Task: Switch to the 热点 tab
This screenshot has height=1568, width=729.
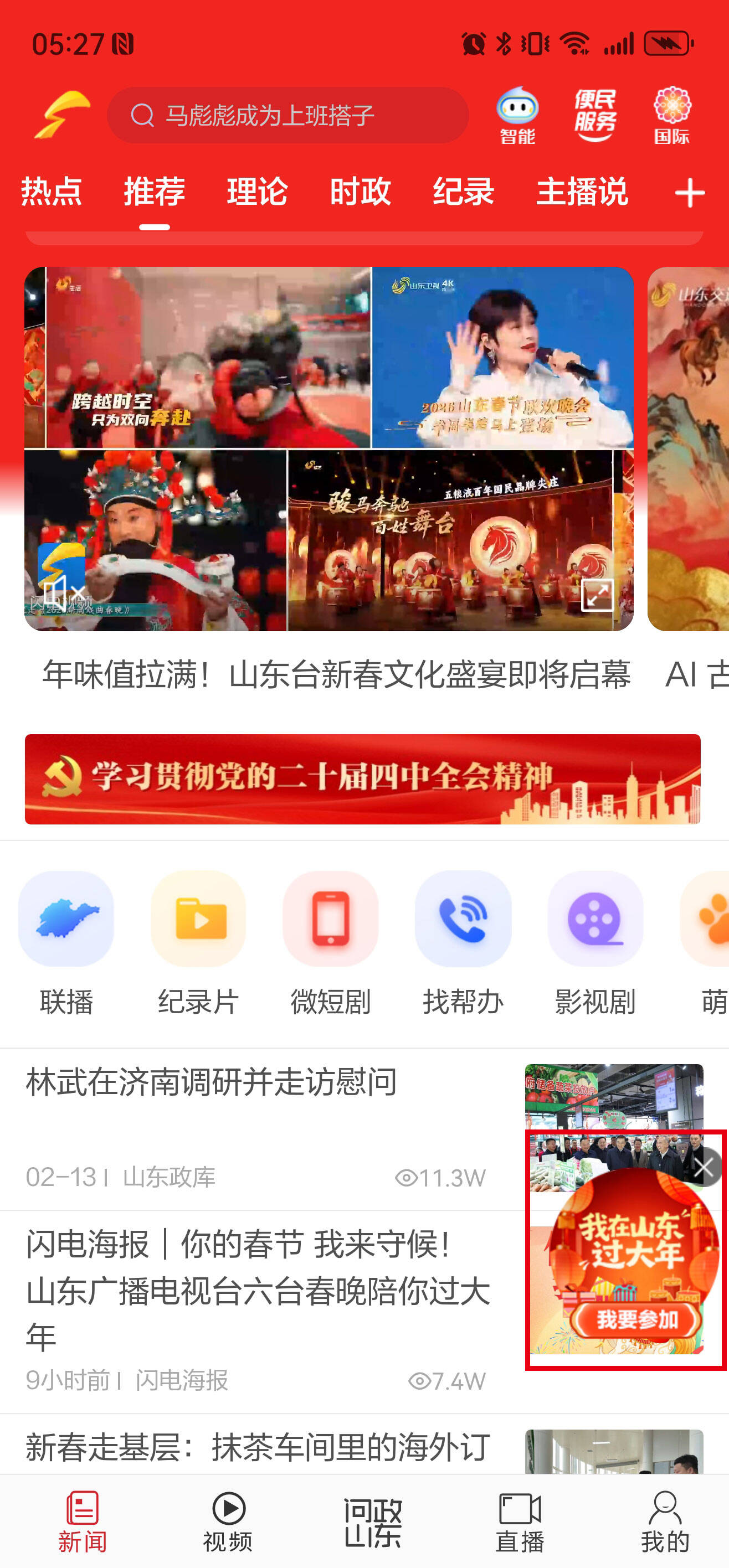Action: pyautogui.click(x=51, y=192)
